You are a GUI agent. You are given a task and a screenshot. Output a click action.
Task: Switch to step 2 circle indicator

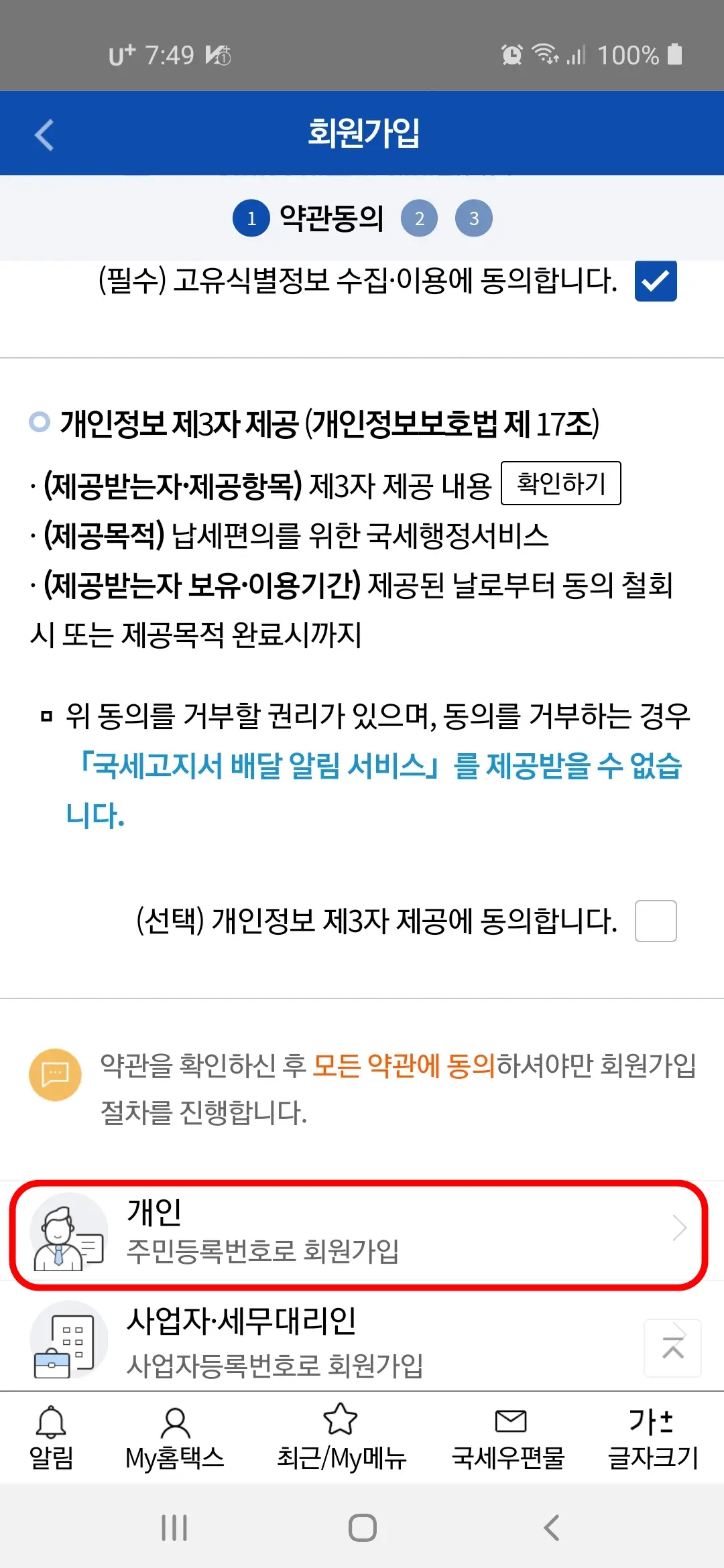tap(420, 217)
